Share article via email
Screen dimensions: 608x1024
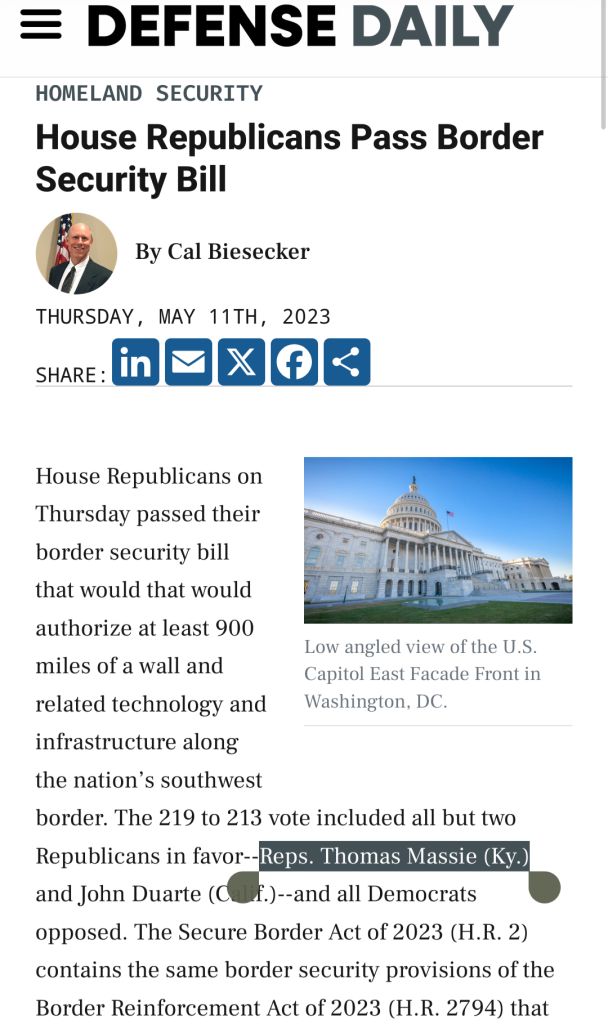(x=188, y=362)
